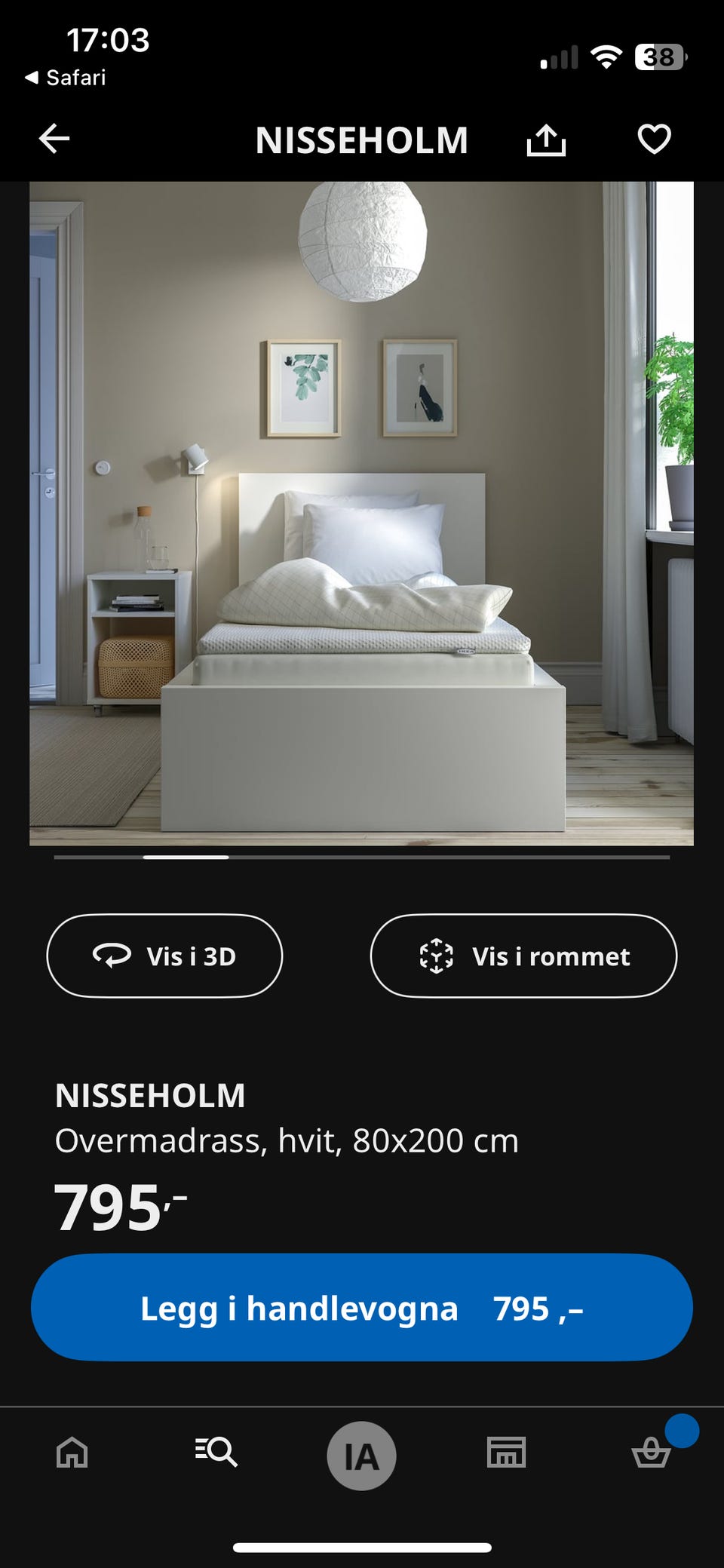Tap the product description Overmadrass, hvit
Screen dimensions: 724x1568
click(287, 1141)
